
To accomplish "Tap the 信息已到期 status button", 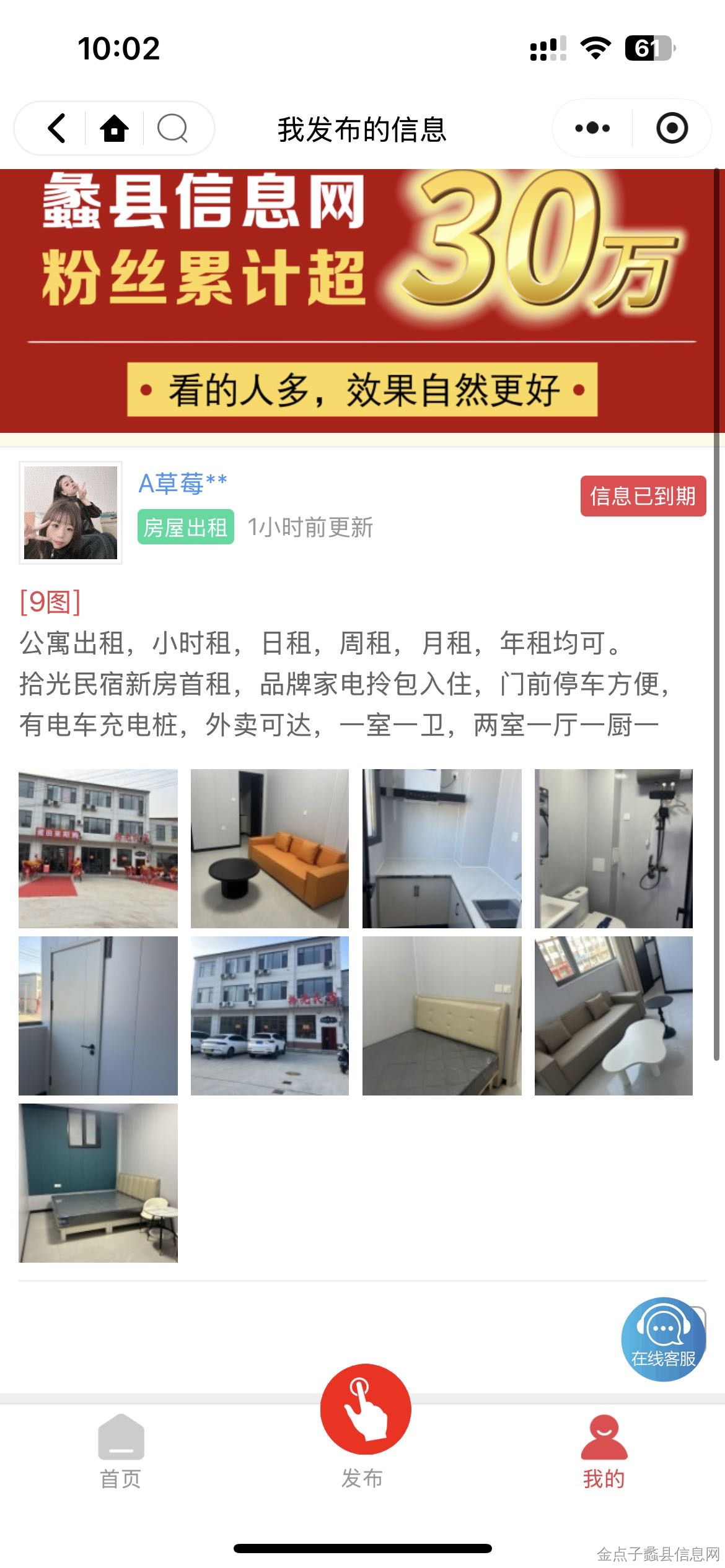I will (x=643, y=496).
